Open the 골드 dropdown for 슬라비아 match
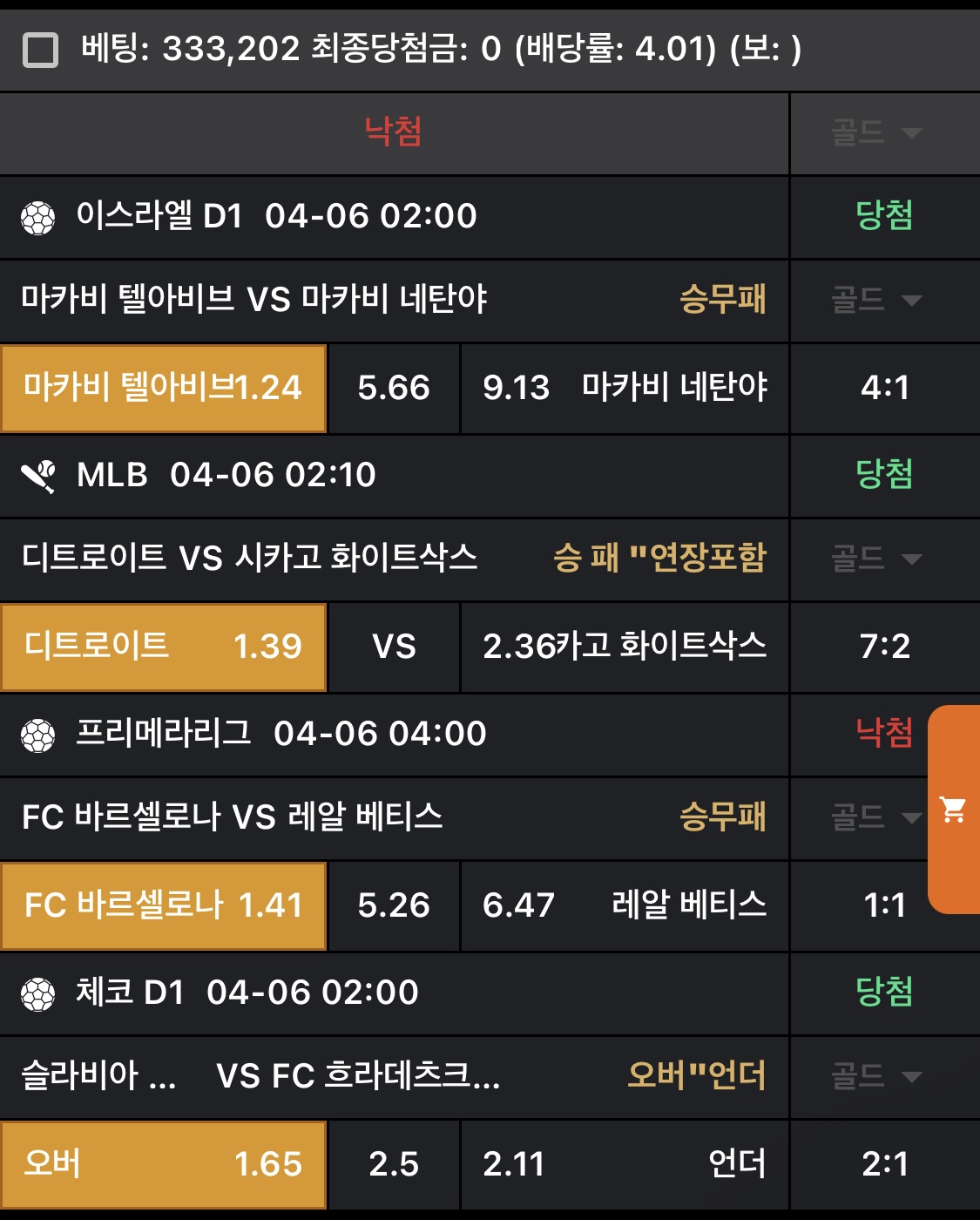 (x=876, y=1076)
